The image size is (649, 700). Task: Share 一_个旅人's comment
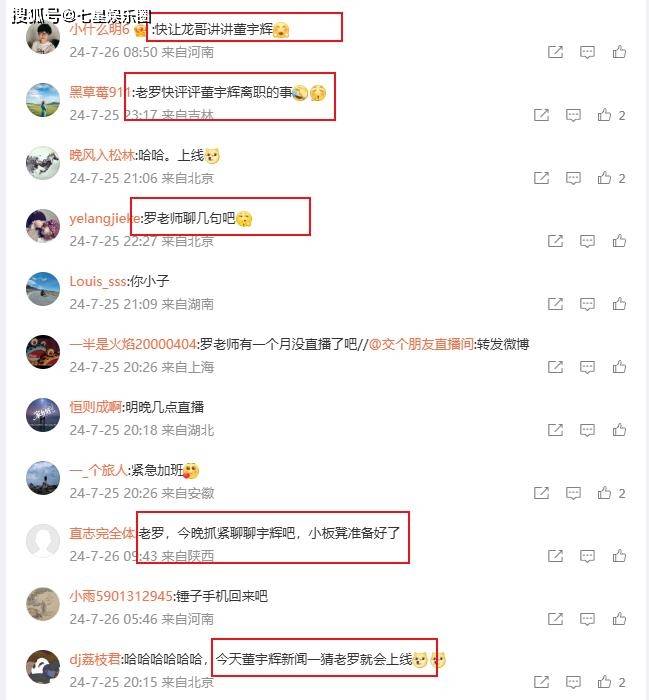point(541,493)
